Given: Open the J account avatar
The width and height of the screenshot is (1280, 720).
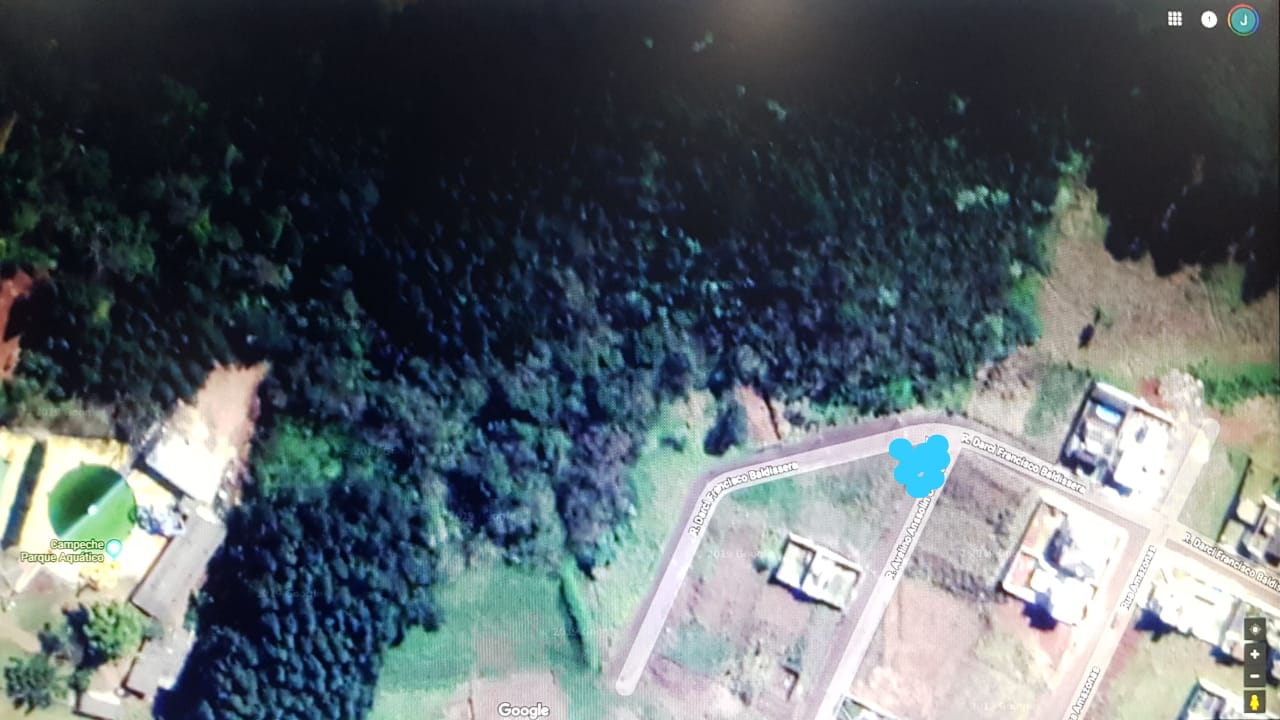Looking at the screenshot, I should (x=1243, y=19).
